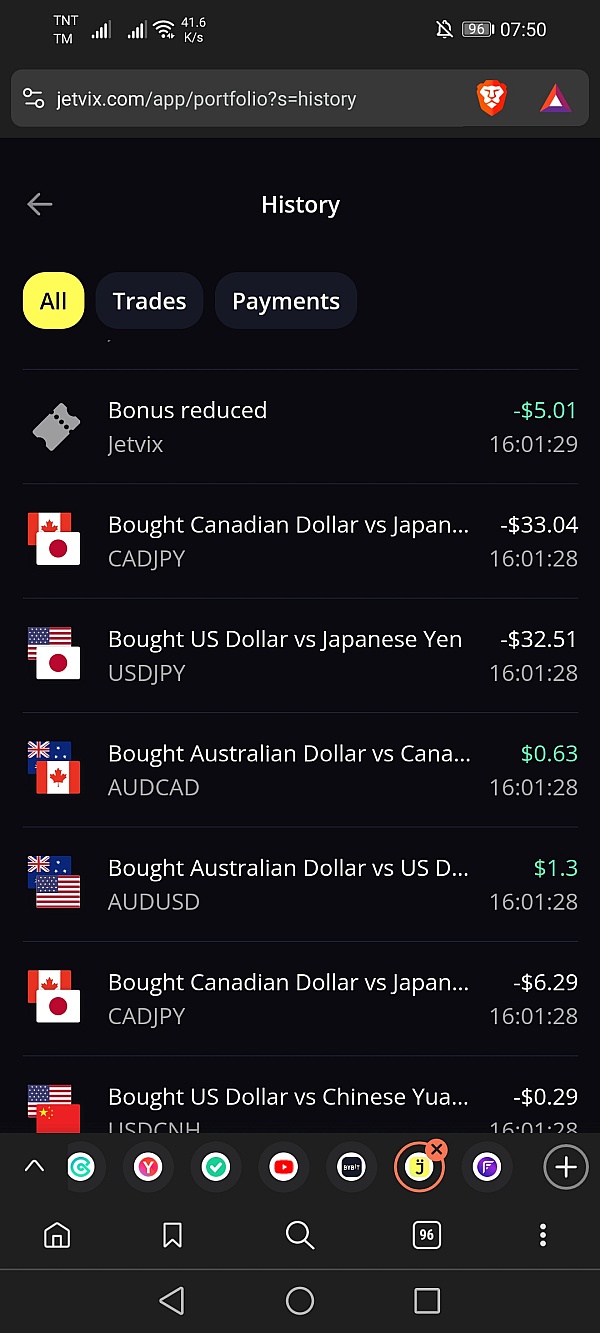Open the CADJPY trade of -$33.04

[300, 541]
